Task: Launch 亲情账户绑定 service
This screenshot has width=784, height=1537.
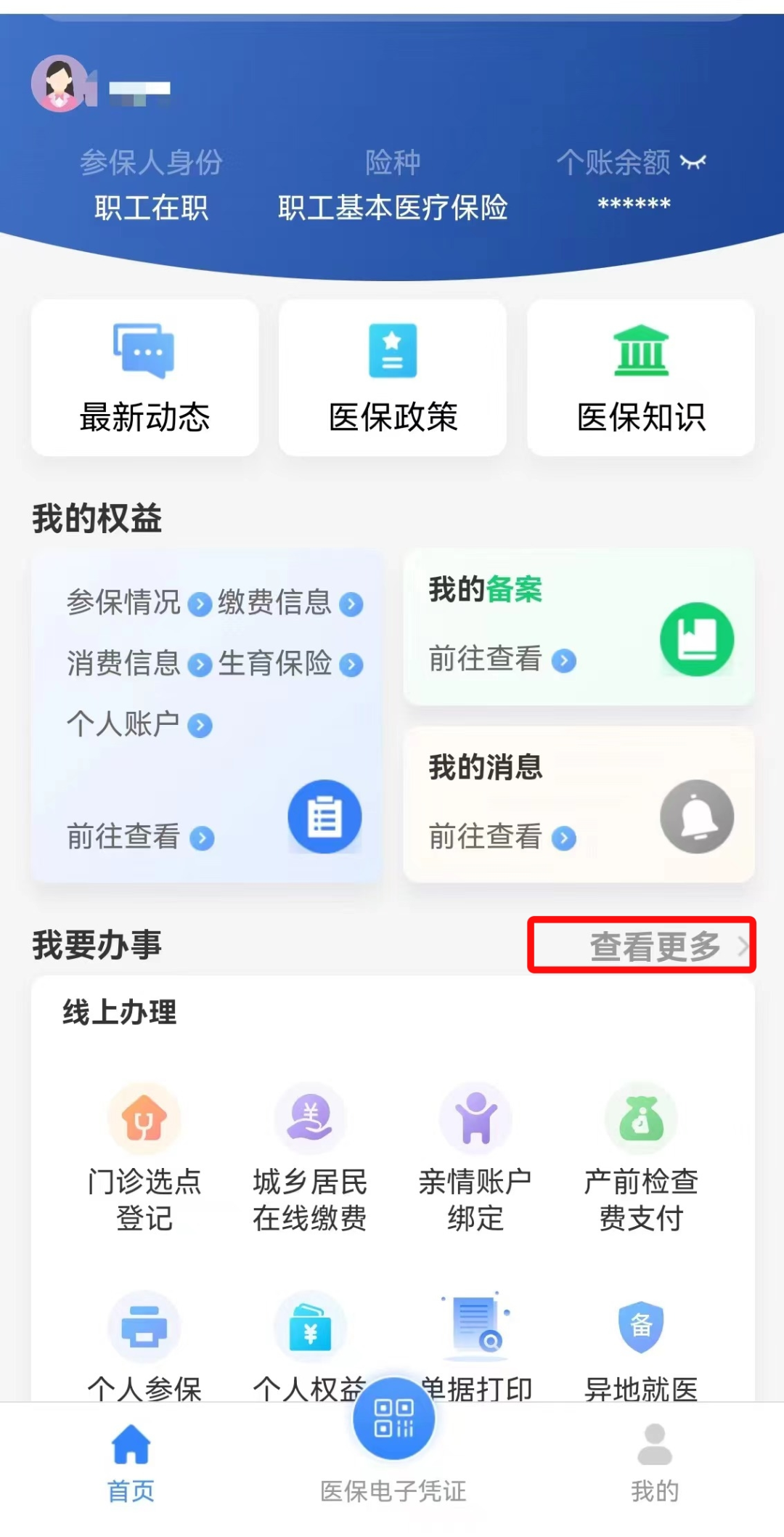Action: [x=475, y=1156]
